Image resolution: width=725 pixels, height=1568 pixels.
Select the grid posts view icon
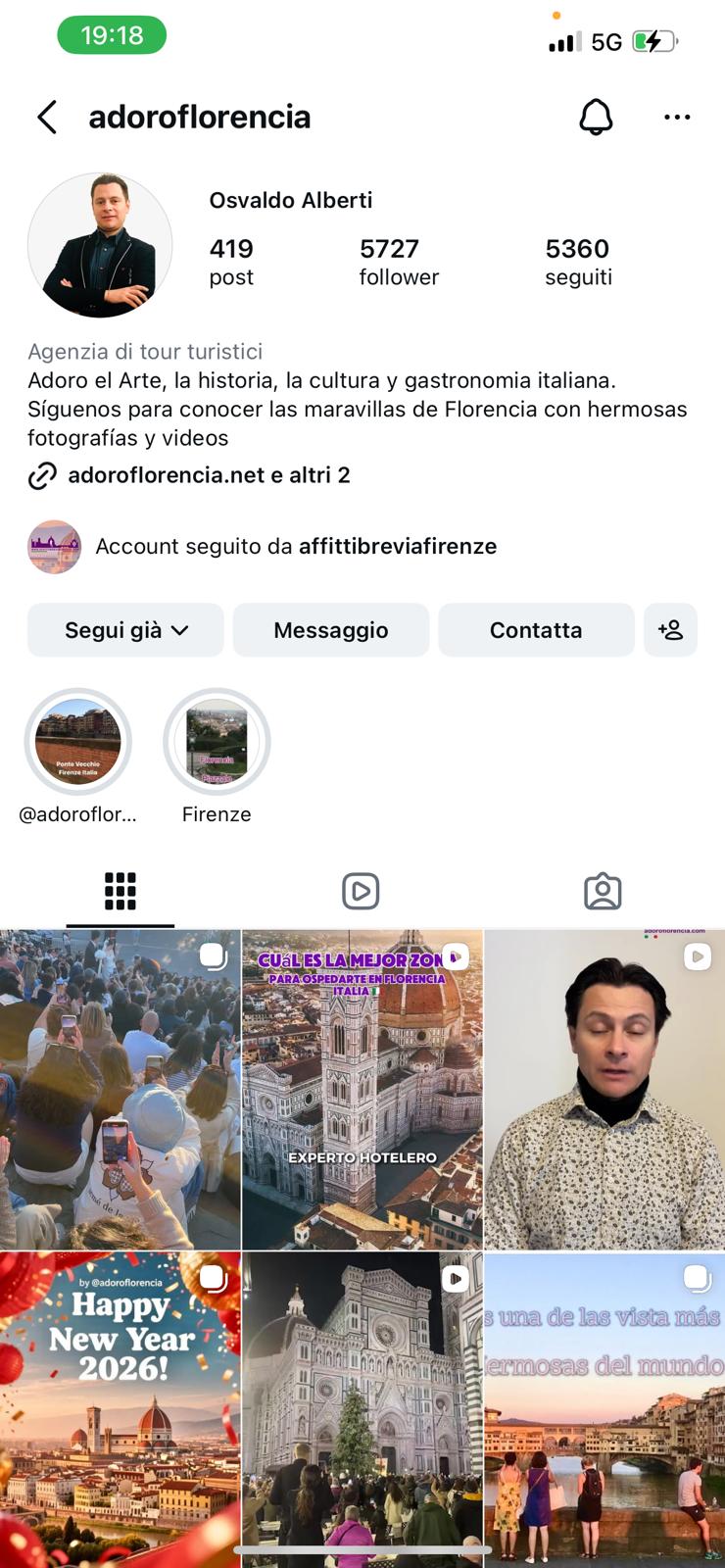121,890
